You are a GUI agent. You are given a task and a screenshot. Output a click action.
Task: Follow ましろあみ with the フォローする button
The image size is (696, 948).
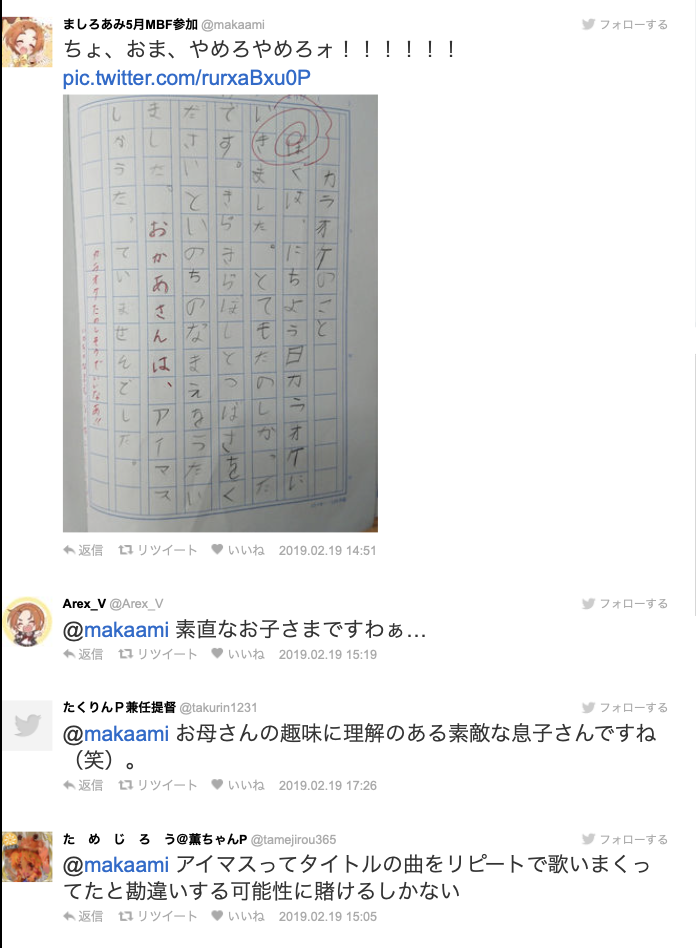point(625,24)
